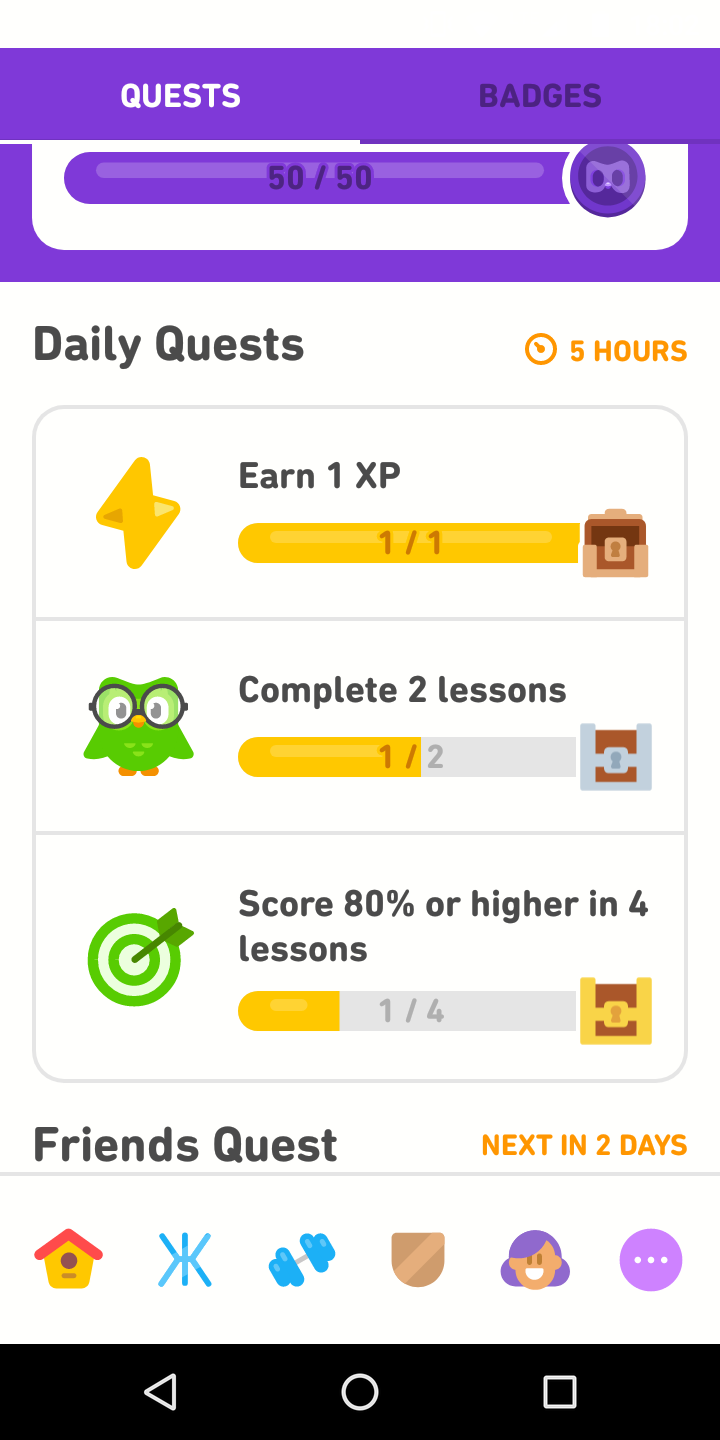This screenshot has width=720, height=1440.
Task: Open the profile avatar tab
Action: (x=535, y=1259)
